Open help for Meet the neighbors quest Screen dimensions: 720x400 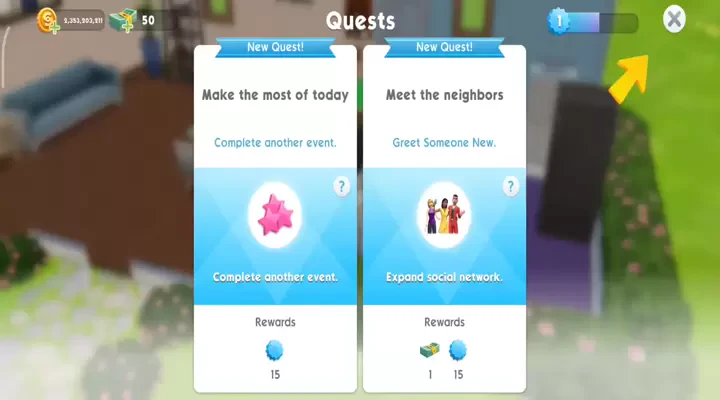tap(511, 187)
